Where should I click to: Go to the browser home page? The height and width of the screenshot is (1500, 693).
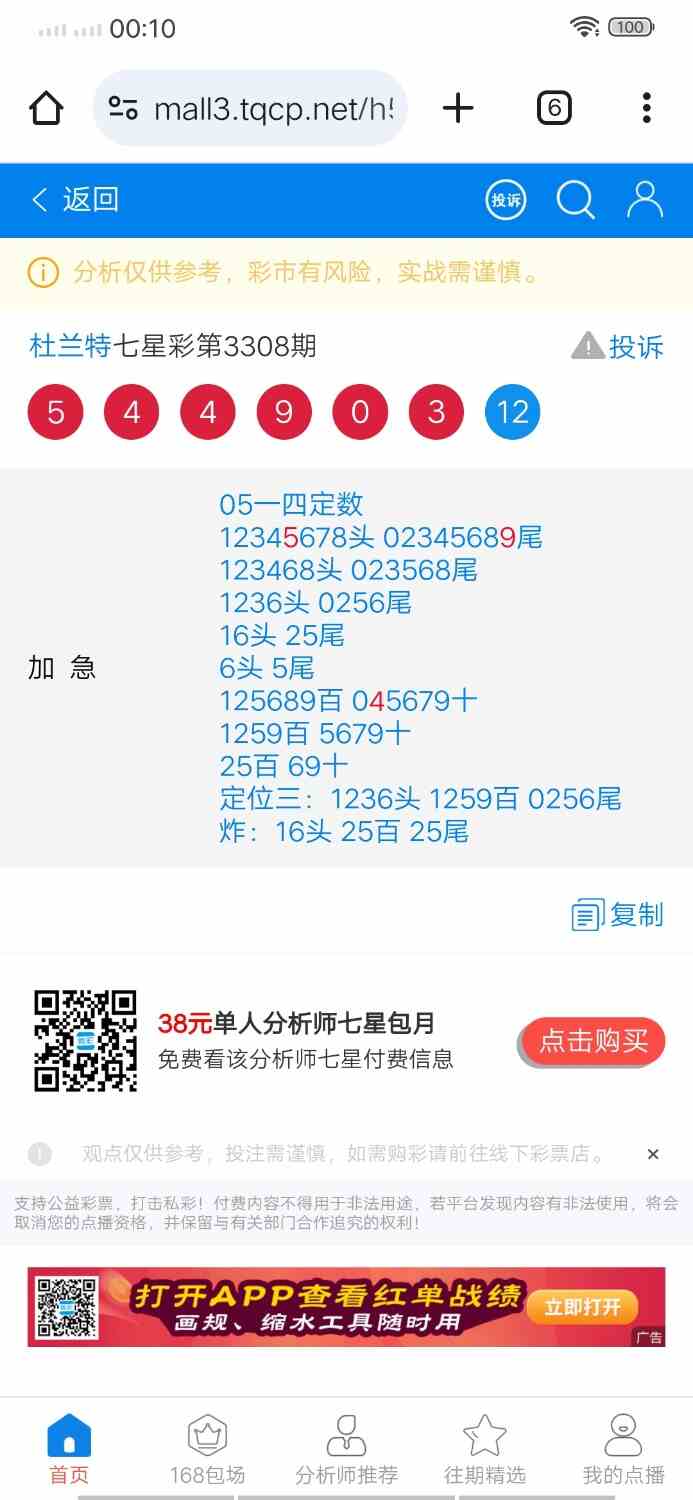(47, 108)
